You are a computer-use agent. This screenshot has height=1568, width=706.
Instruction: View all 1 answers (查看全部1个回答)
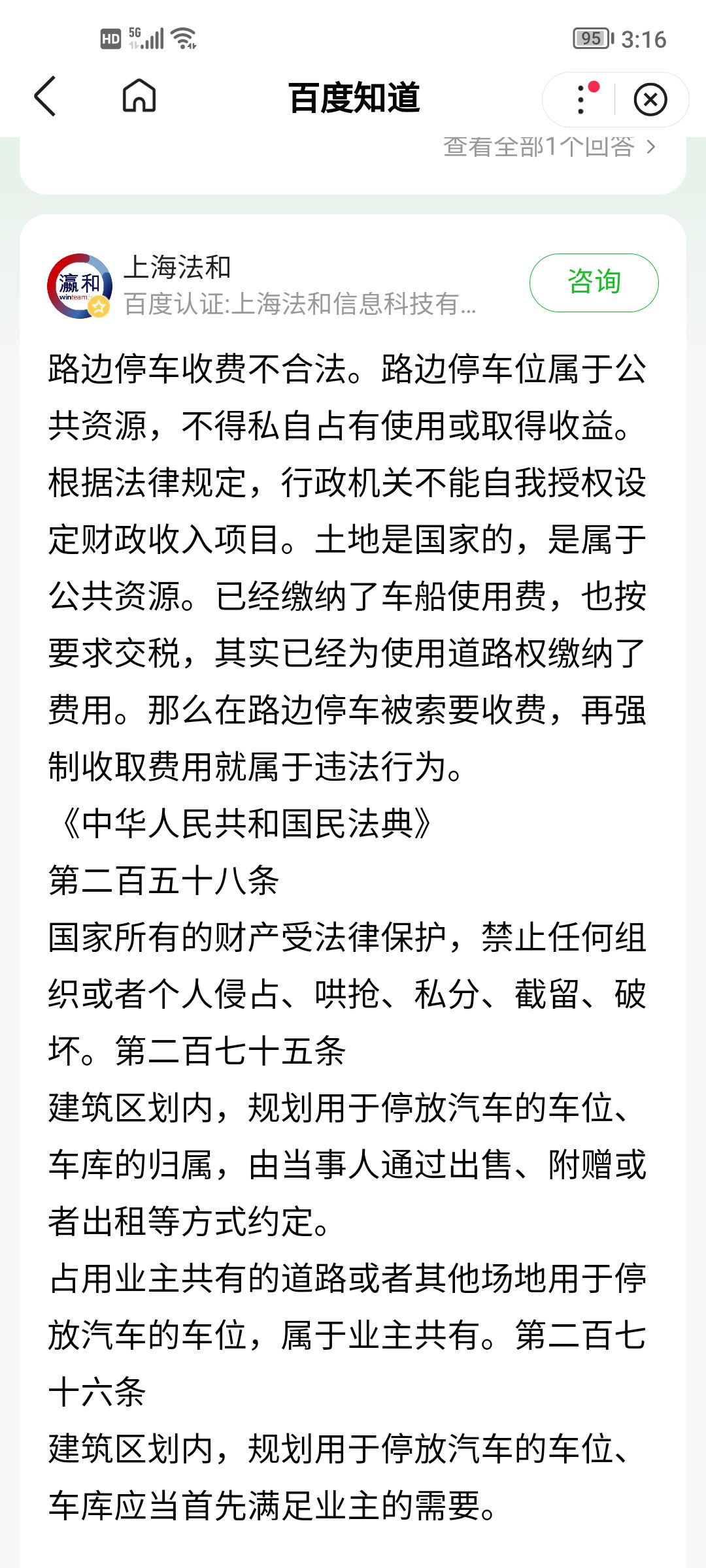549,147
